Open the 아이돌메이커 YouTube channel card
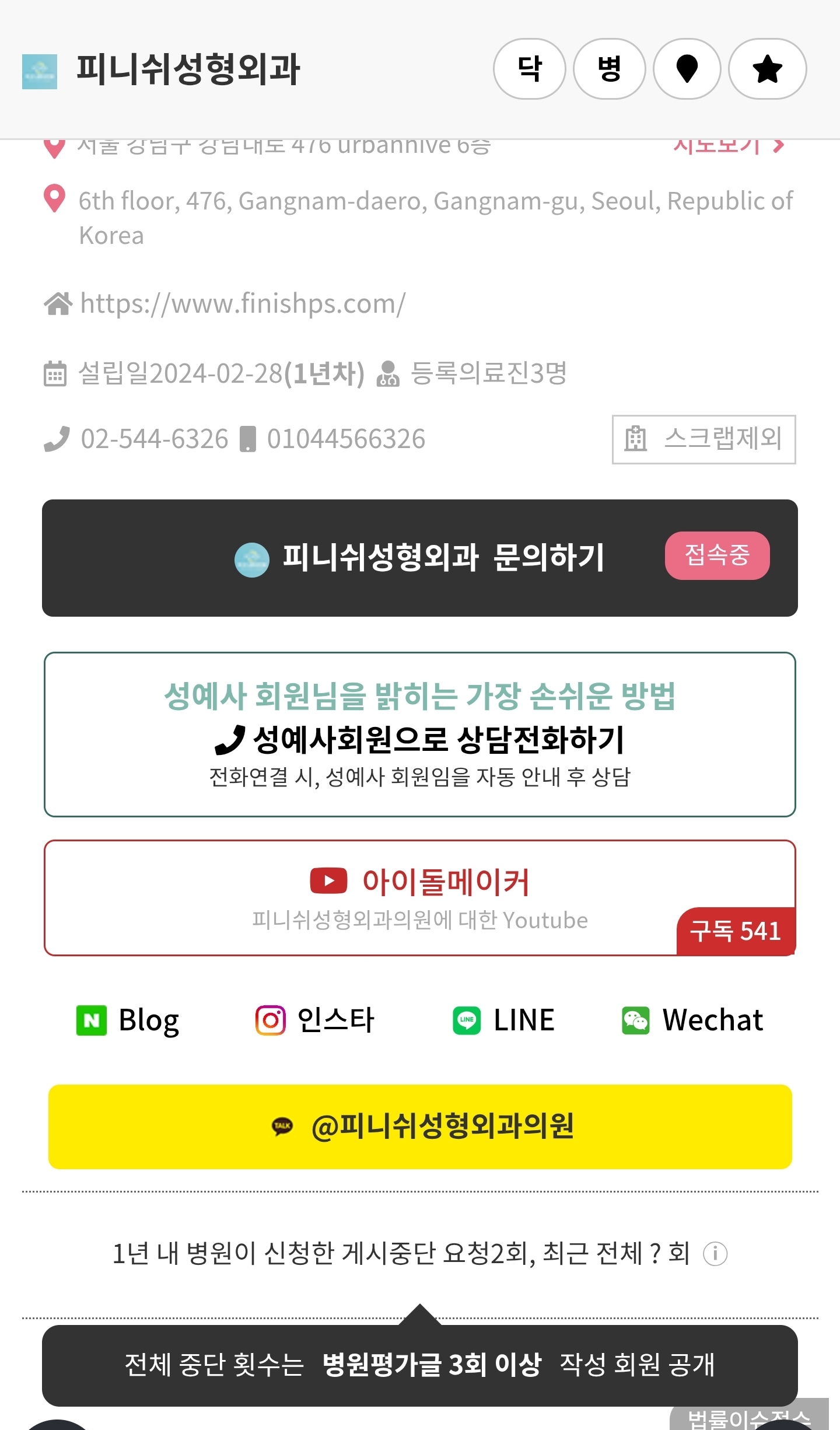840x1430 pixels. click(x=419, y=897)
